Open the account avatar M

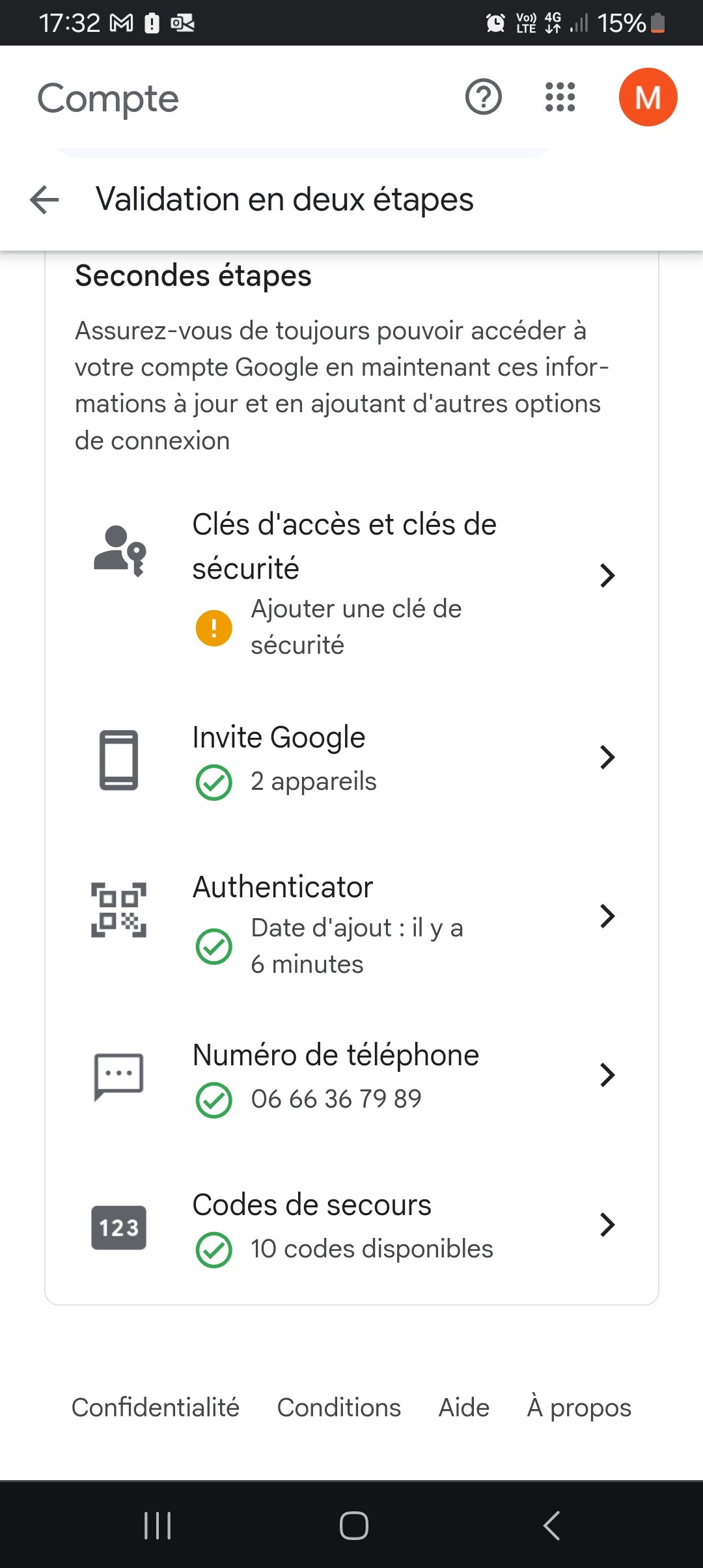[x=648, y=97]
